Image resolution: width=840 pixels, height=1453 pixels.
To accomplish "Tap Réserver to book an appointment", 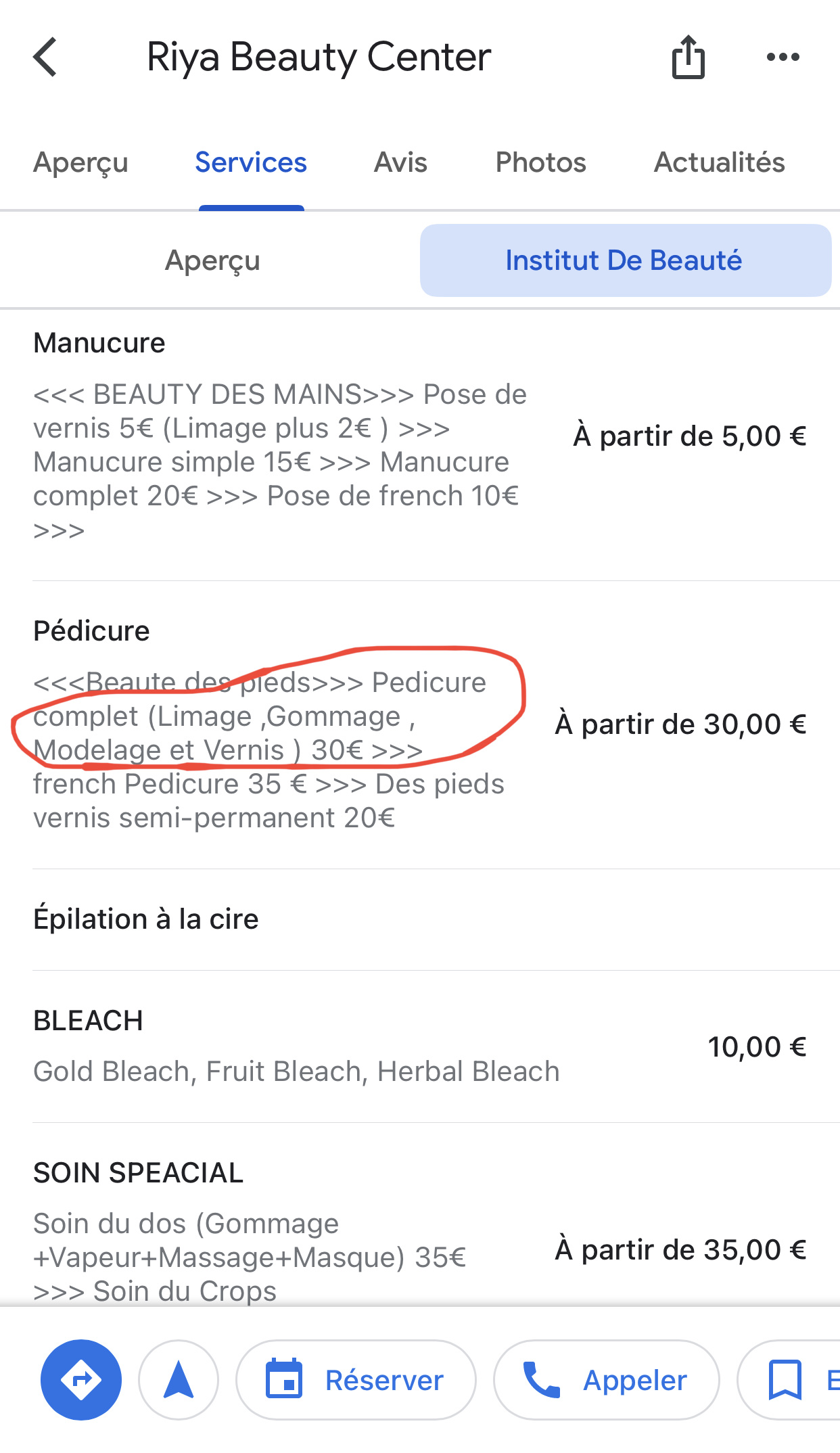I will 356,1379.
